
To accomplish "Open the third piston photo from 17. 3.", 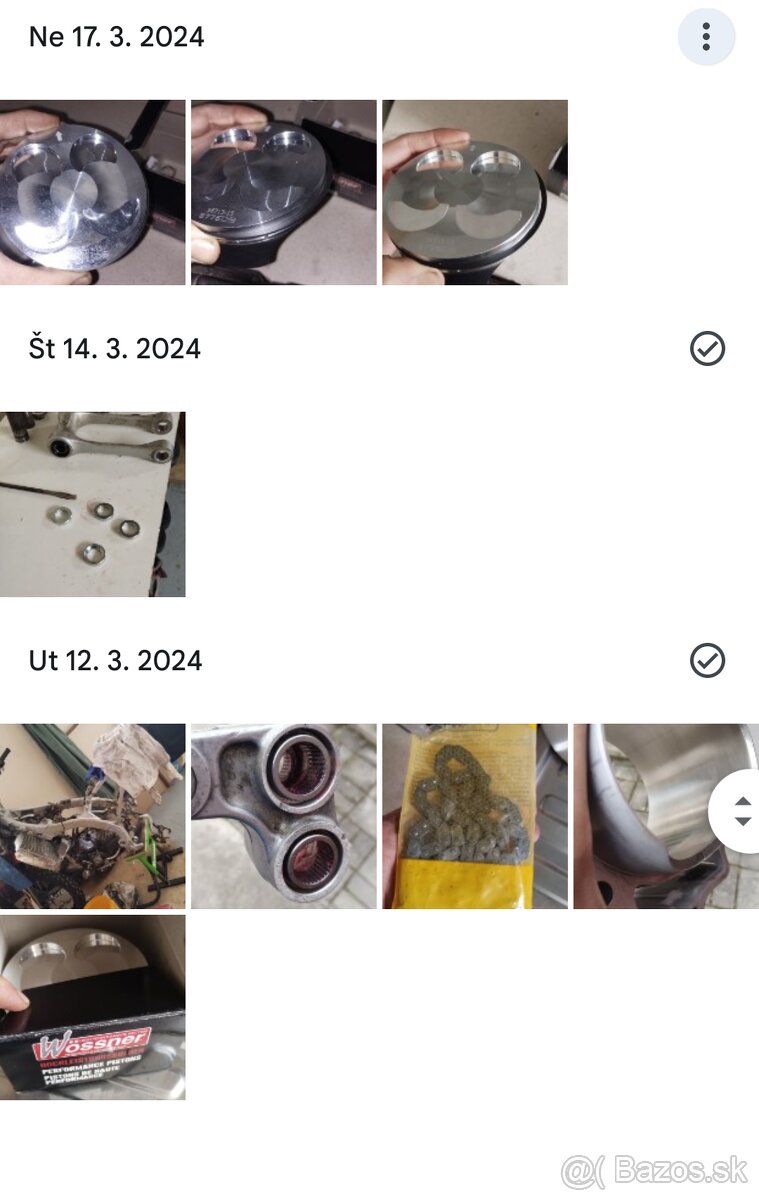I will [x=474, y=192].
